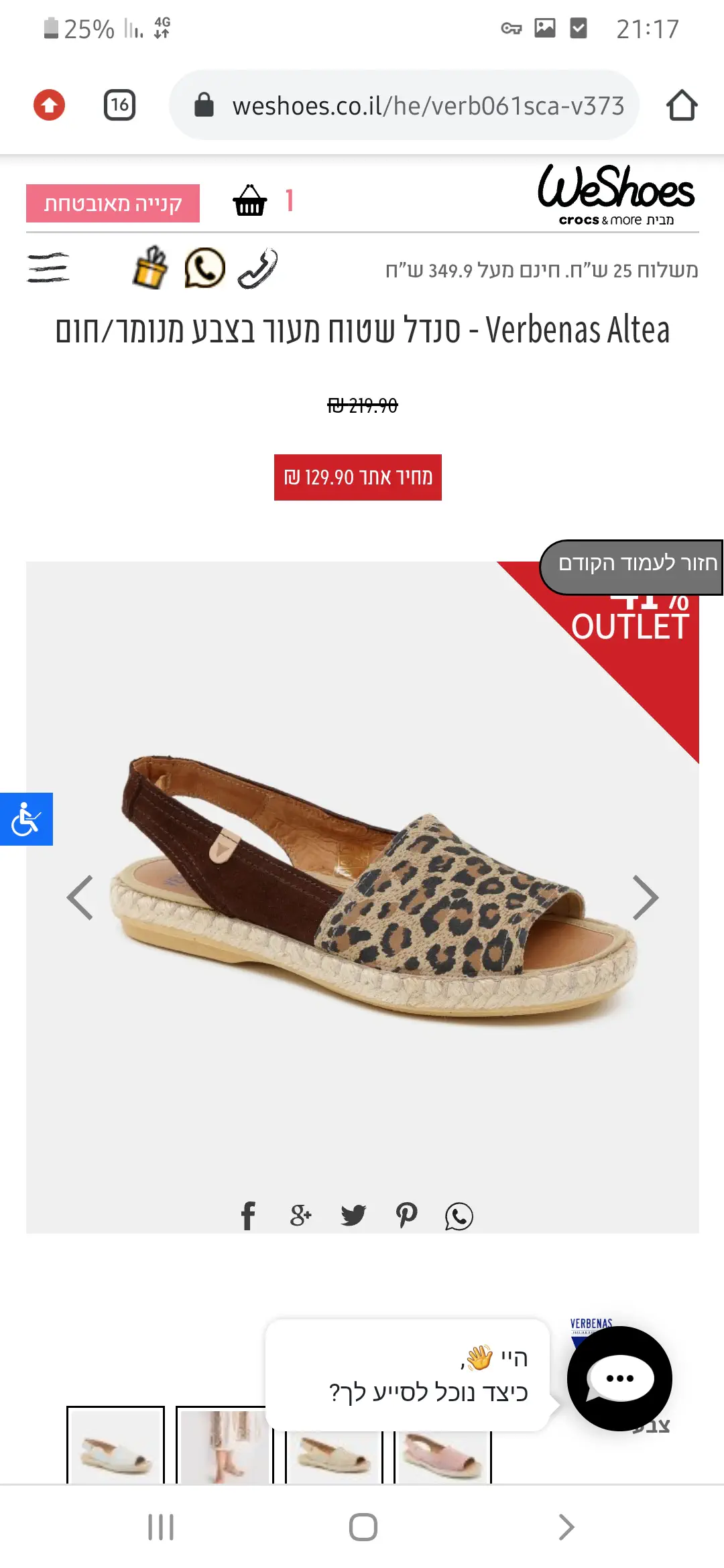Select the pink sandal color thumbnail
This screenshot has height=1568, width=724.
pyautogui.click(x=442, y=1454)
